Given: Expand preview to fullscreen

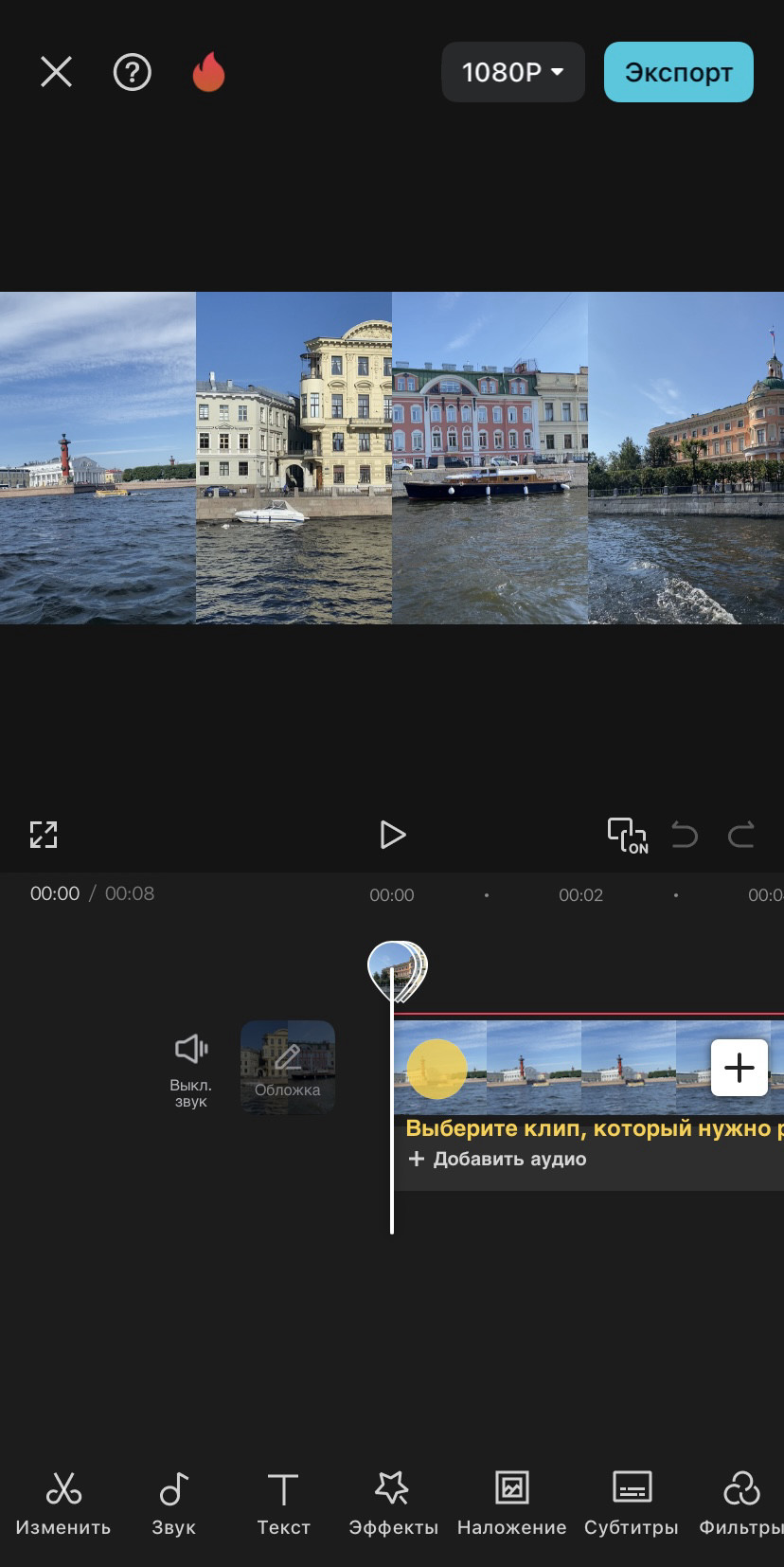Looking at the screenshot, I should [44, 835].
